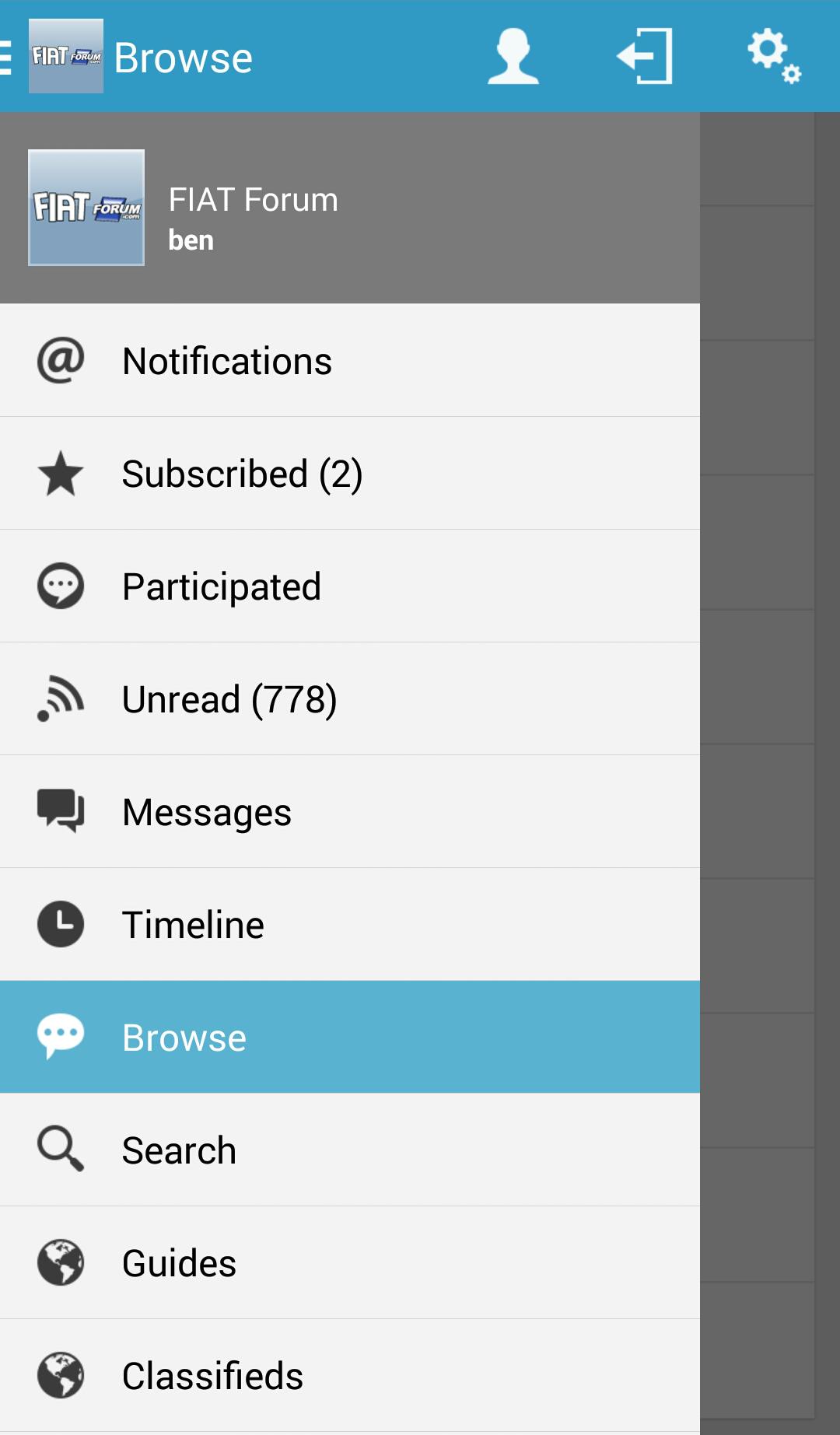This screenshot has width=840, height=1435.
Task: Close the navigation drawer menu button
Action: [9, 57]
